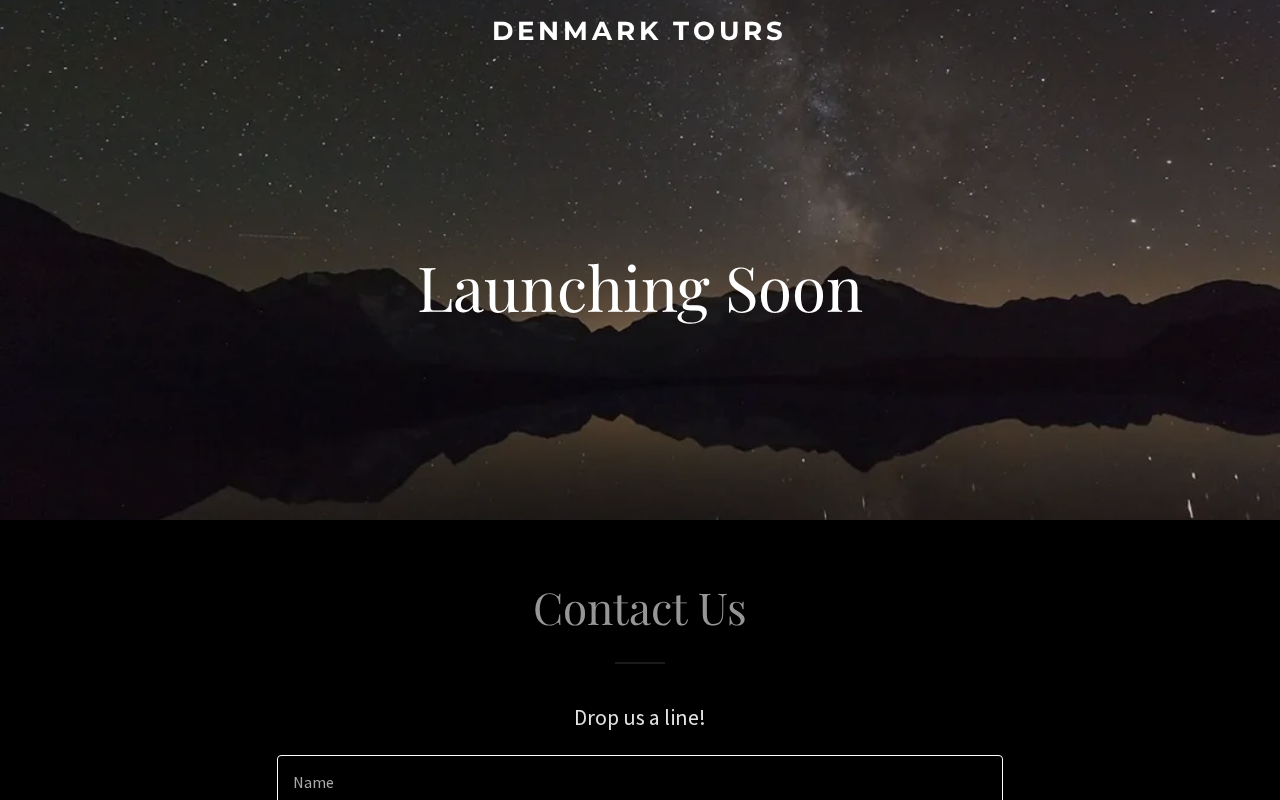Tap the Name input field

(x=640, y=781)
